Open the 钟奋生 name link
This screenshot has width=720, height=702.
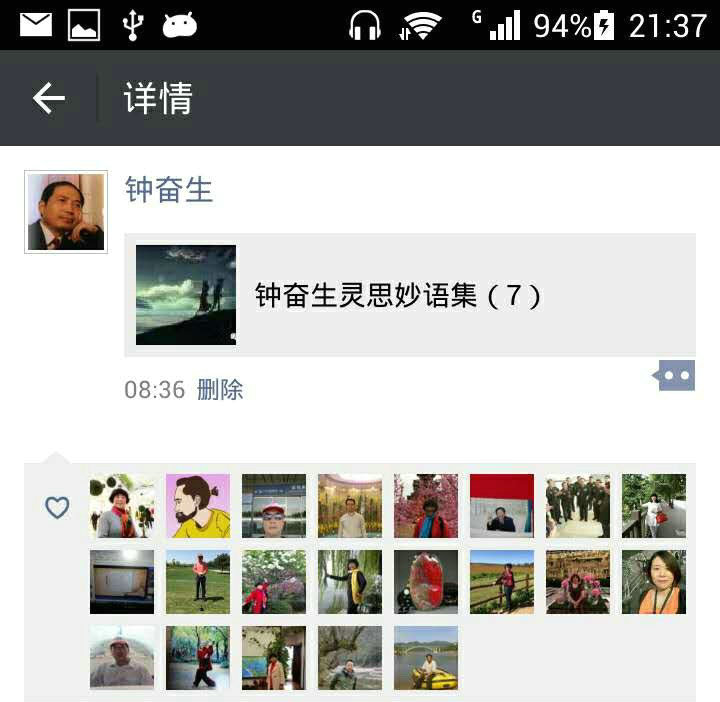tap(169, 189)
